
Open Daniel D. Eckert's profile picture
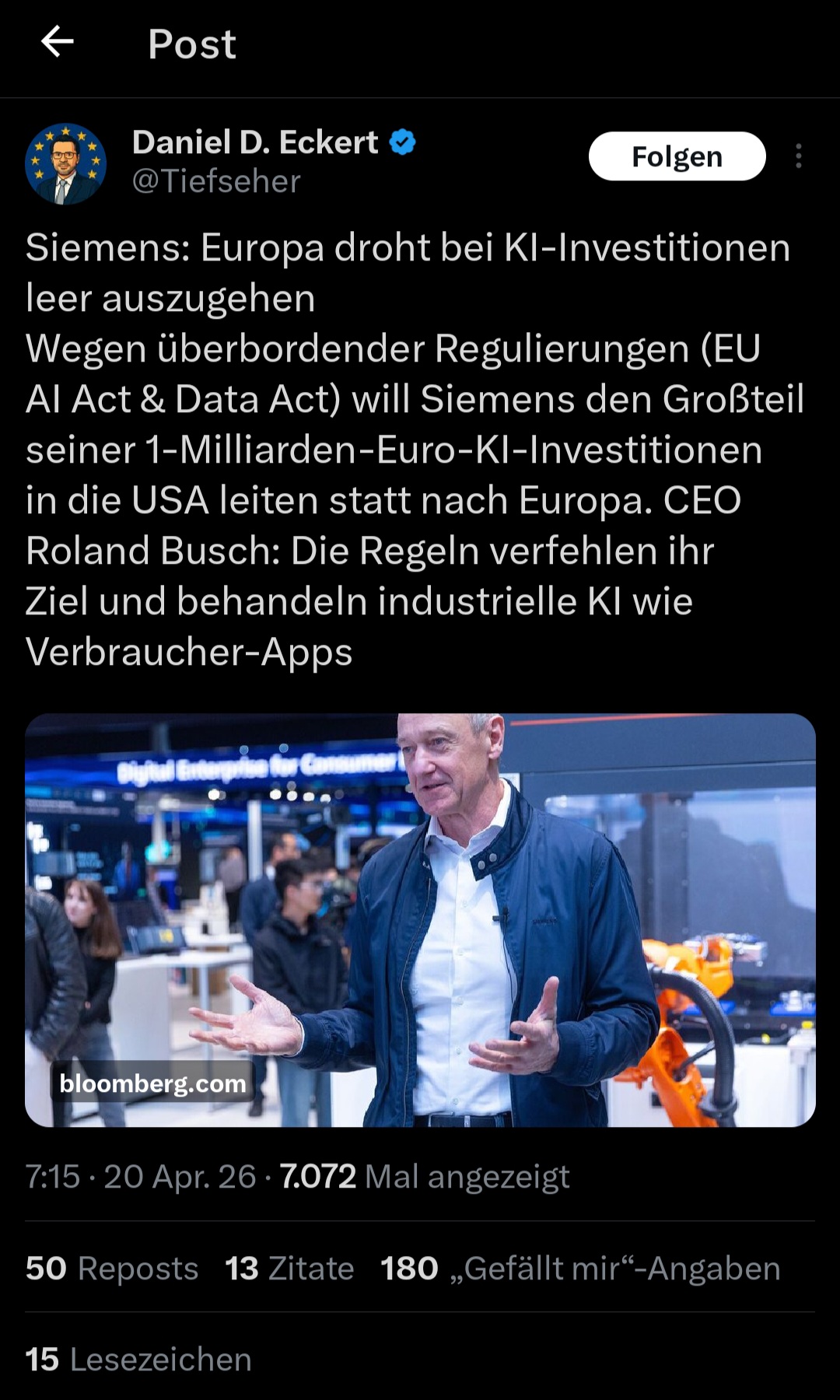[66, 164]
